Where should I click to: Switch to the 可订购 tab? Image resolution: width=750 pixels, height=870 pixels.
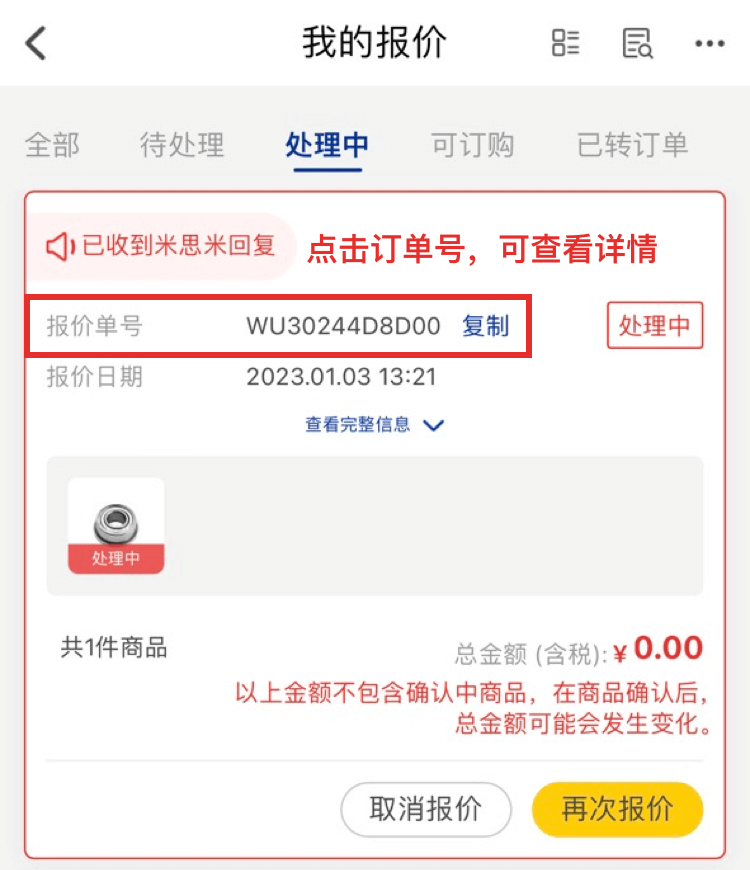pyautogui.click(x=472, y=145)
